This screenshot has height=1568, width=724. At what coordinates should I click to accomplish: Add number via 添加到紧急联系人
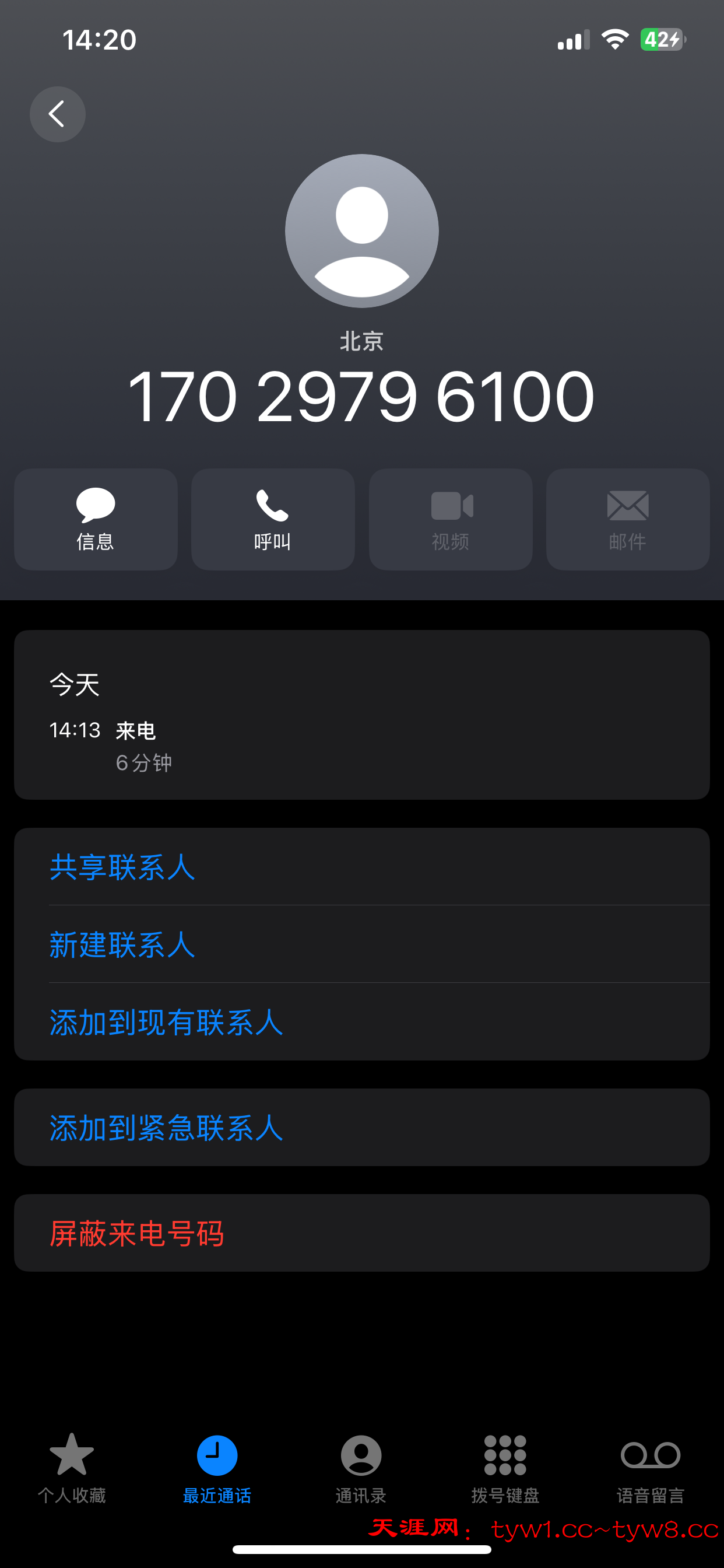pos(166,1128)
